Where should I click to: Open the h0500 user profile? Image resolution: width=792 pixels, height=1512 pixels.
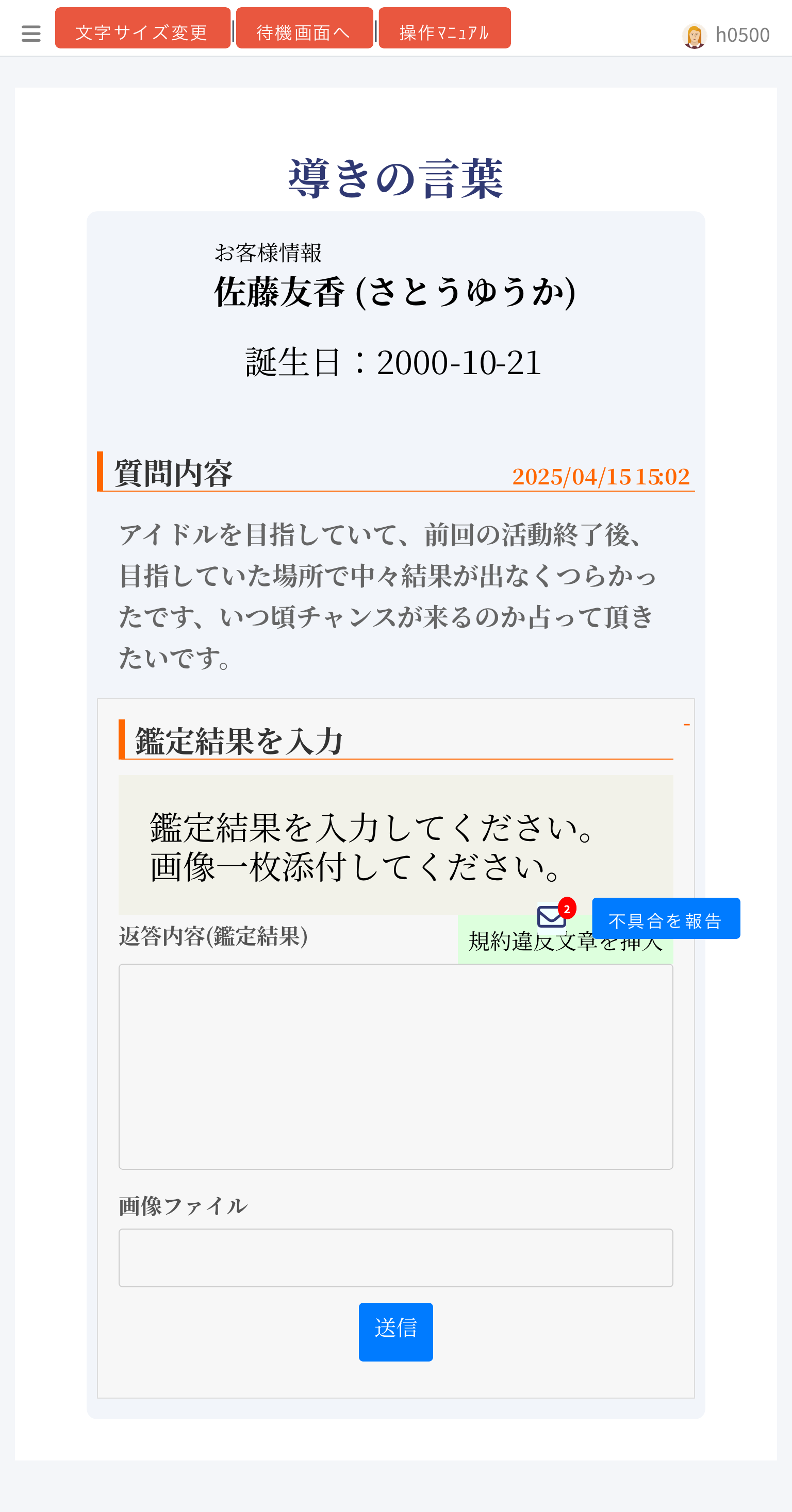point(725,35)
